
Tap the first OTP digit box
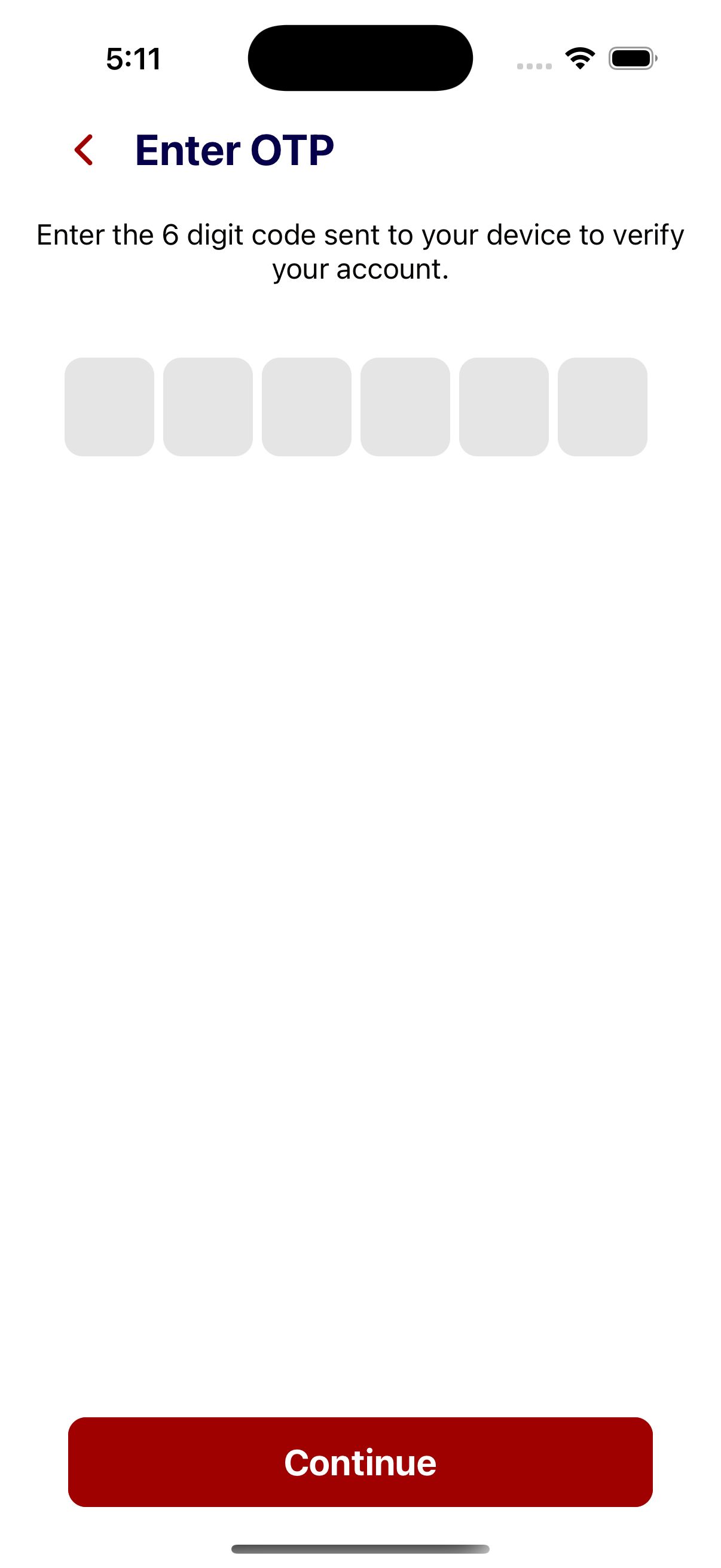[x=109, y=407]
